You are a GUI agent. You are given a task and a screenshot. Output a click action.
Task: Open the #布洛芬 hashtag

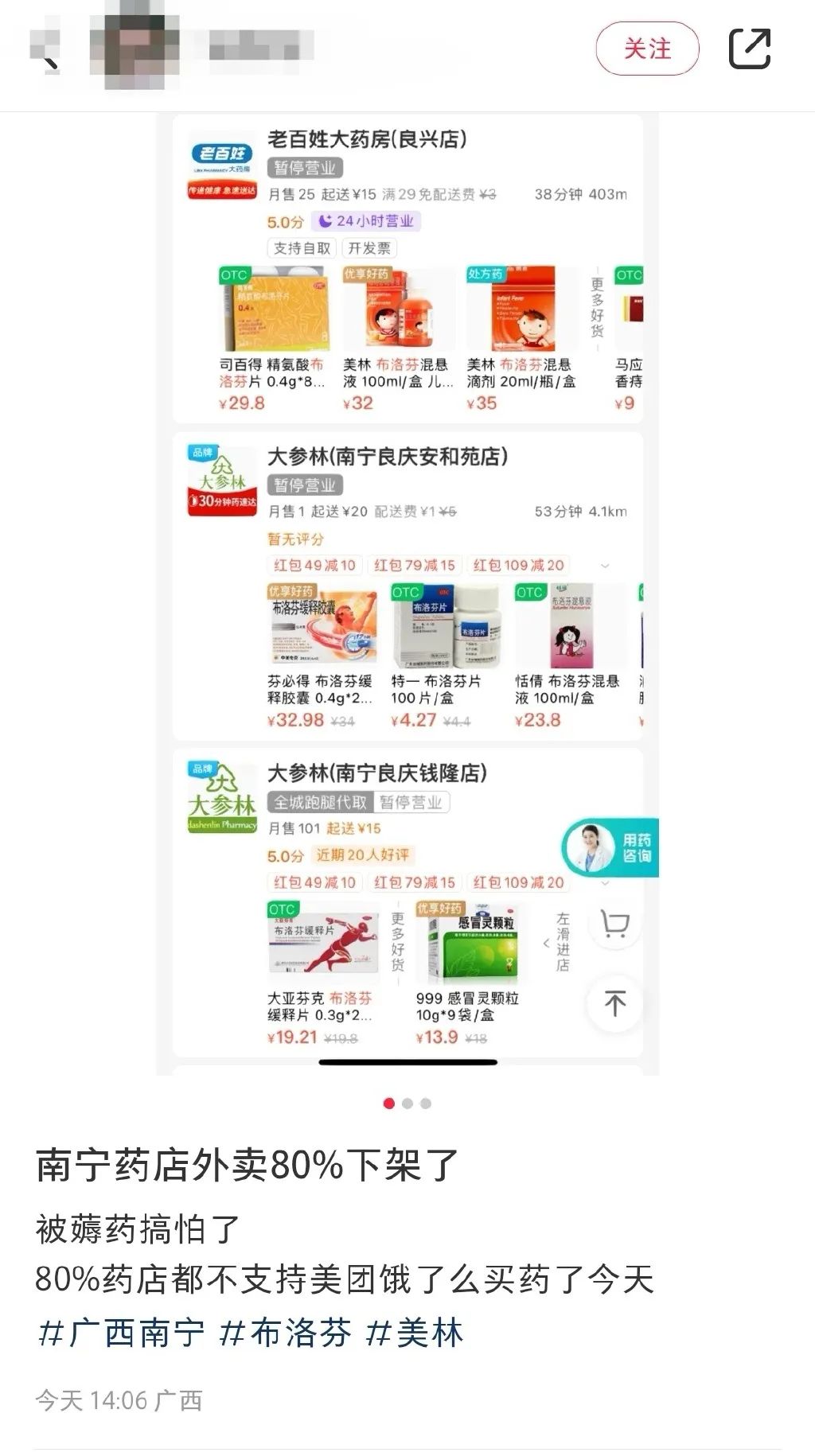(x=285, y=1333)
